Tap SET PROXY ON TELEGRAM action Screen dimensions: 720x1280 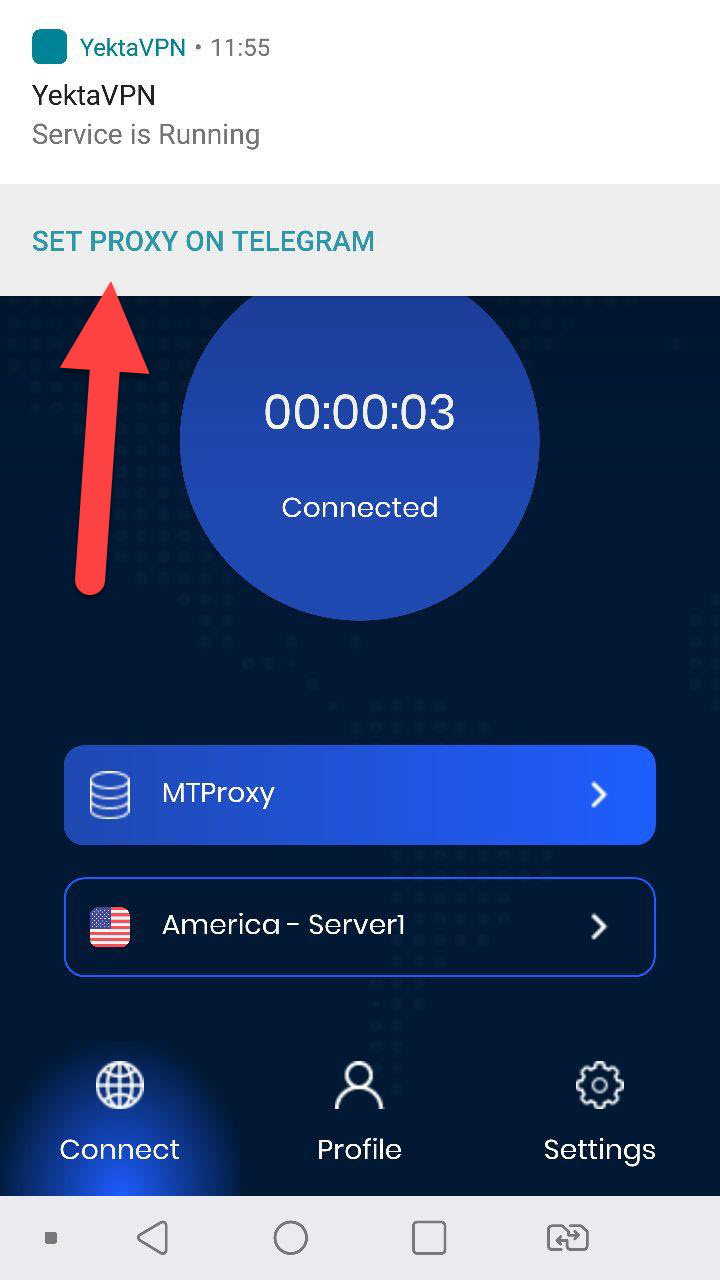[x=203, y=241]
